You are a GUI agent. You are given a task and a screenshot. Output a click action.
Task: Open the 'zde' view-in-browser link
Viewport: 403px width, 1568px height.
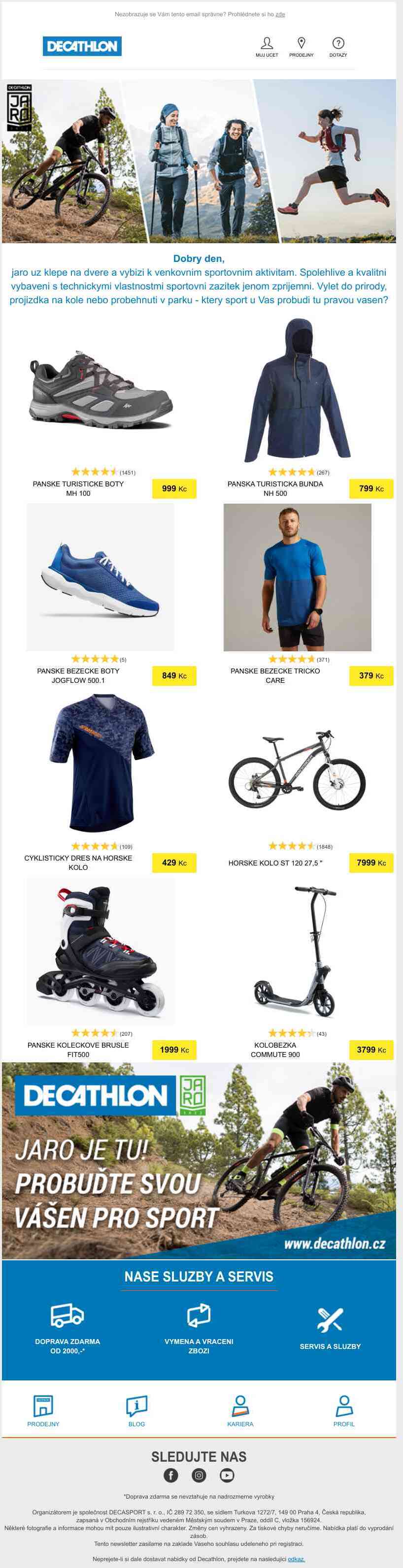pos(280,14)
